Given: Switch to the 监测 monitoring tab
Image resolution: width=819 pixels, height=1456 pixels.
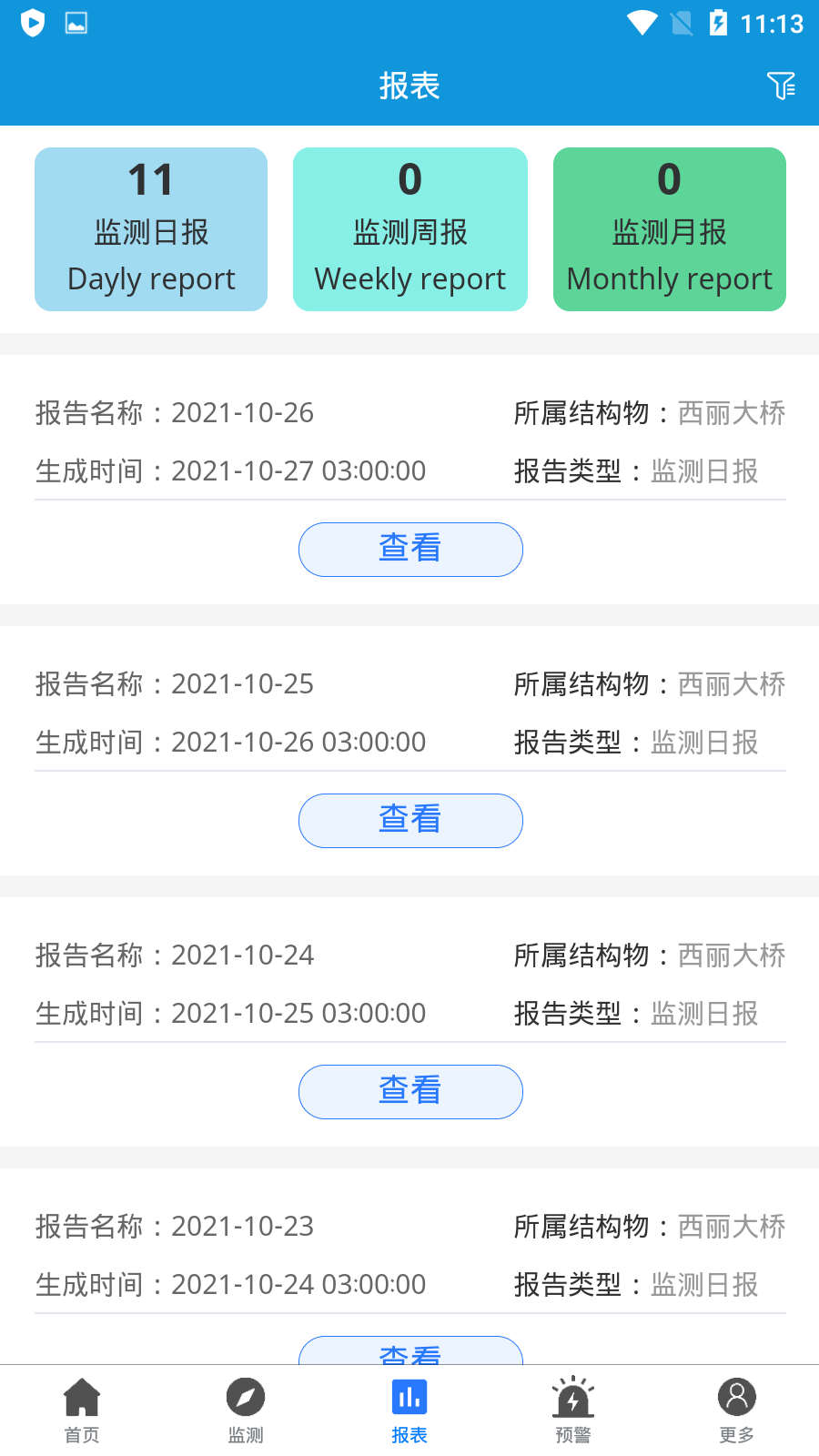Looking at the screenshot, I should click(x=246, y=1410).
